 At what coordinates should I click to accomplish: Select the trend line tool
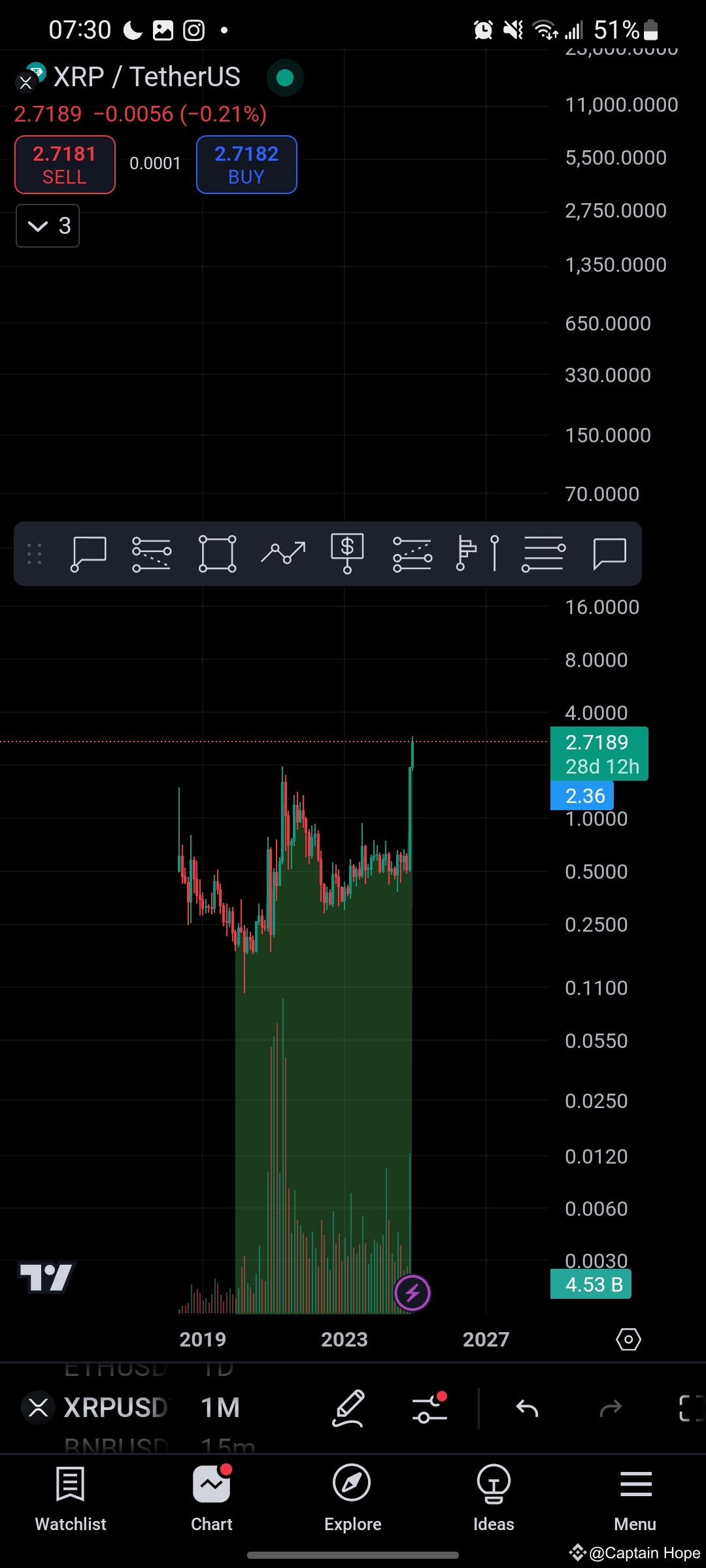click(283, 554)
